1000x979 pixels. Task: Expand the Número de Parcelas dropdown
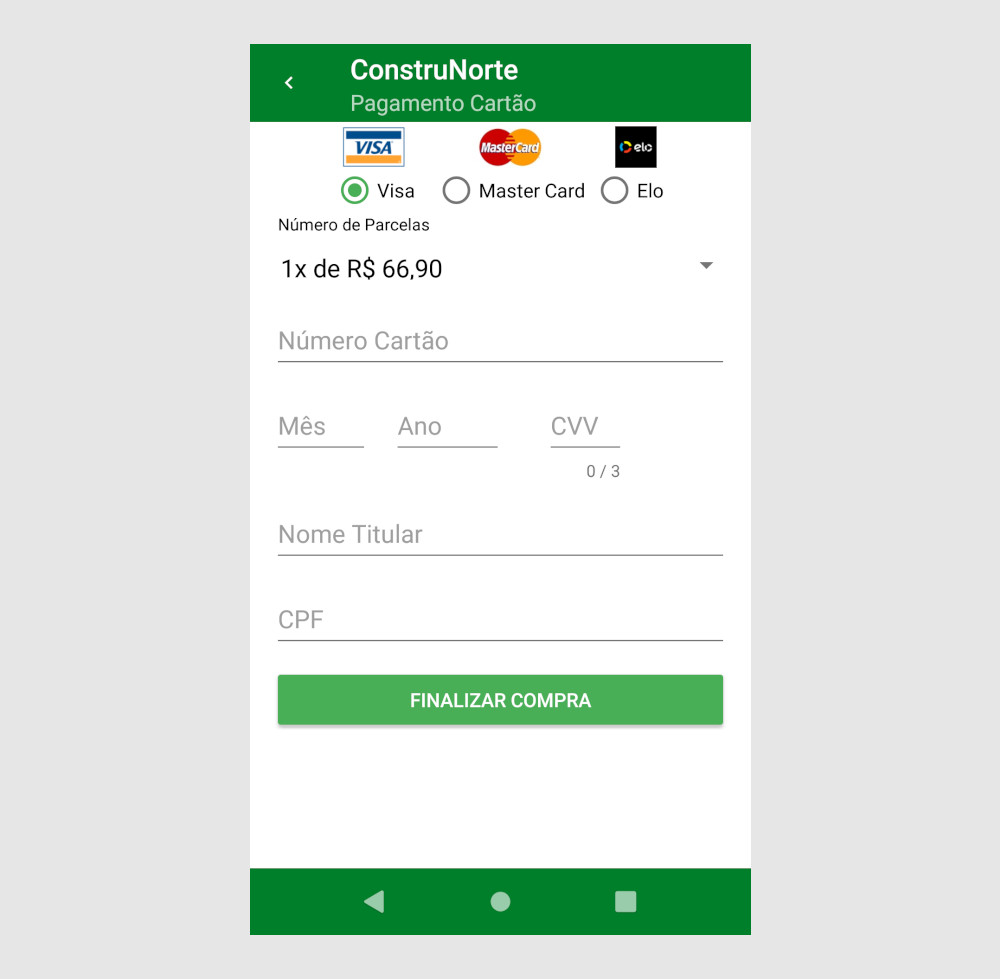coord(705,266)
